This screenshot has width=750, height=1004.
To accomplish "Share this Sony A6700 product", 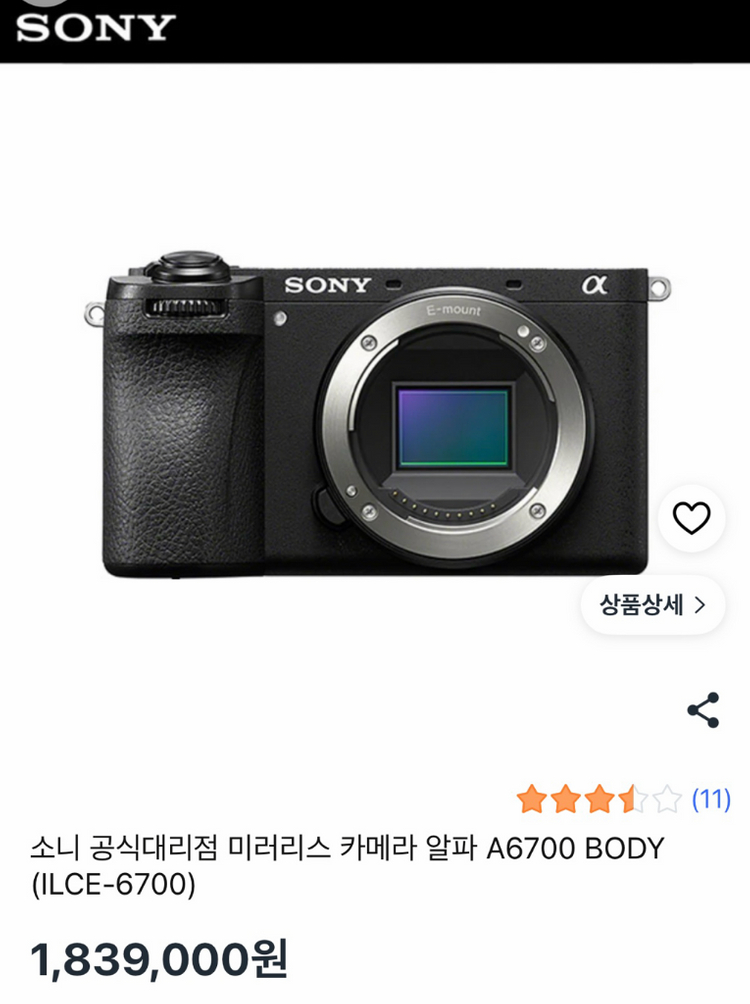I will coord(704,710).
